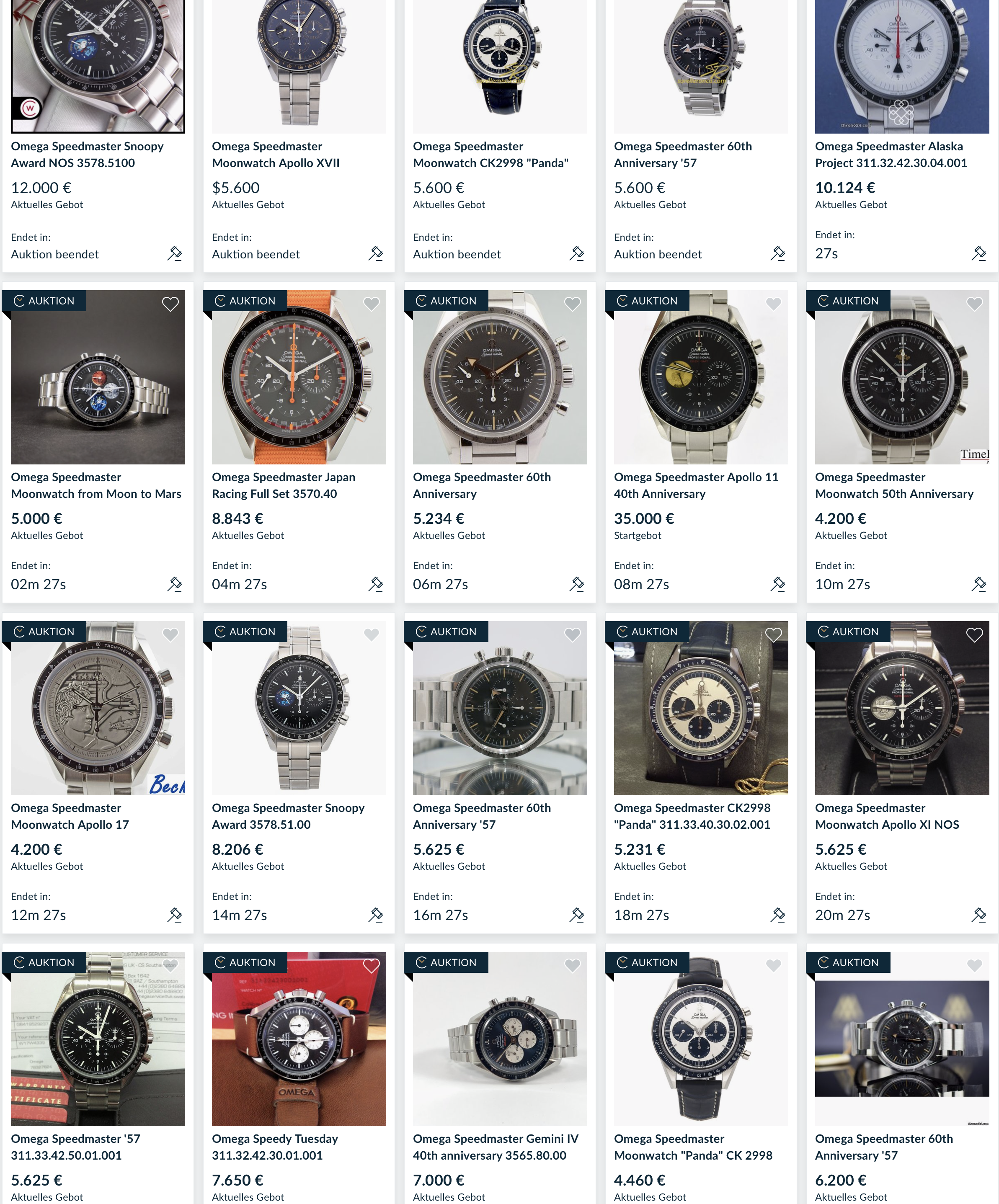
Task: Bid on CK2998 Panda 311.33.40.30.02.001 via gavel
Action: pos(778,915)
